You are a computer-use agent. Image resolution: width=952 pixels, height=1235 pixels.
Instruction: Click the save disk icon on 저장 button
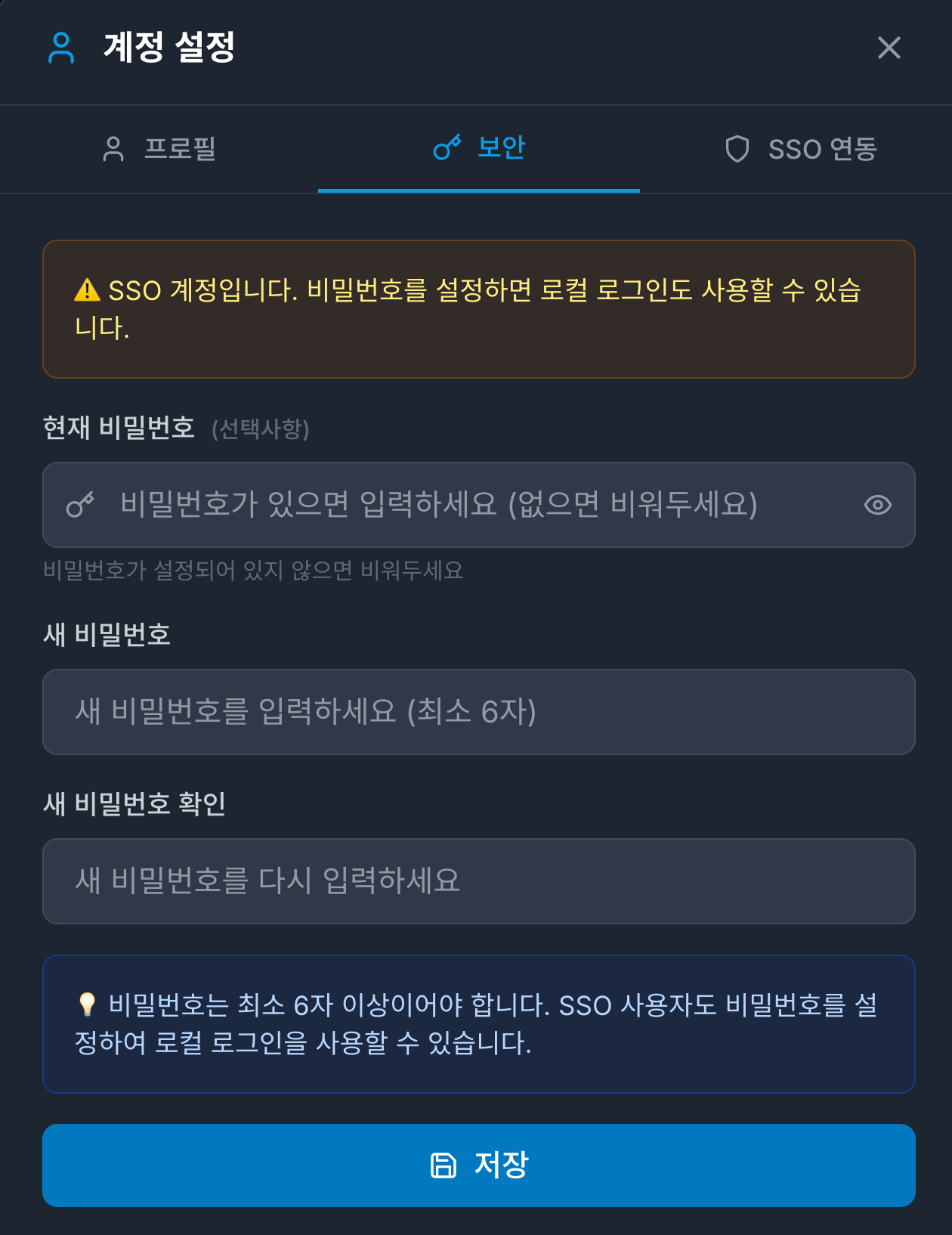click(x=444, y=1164)
